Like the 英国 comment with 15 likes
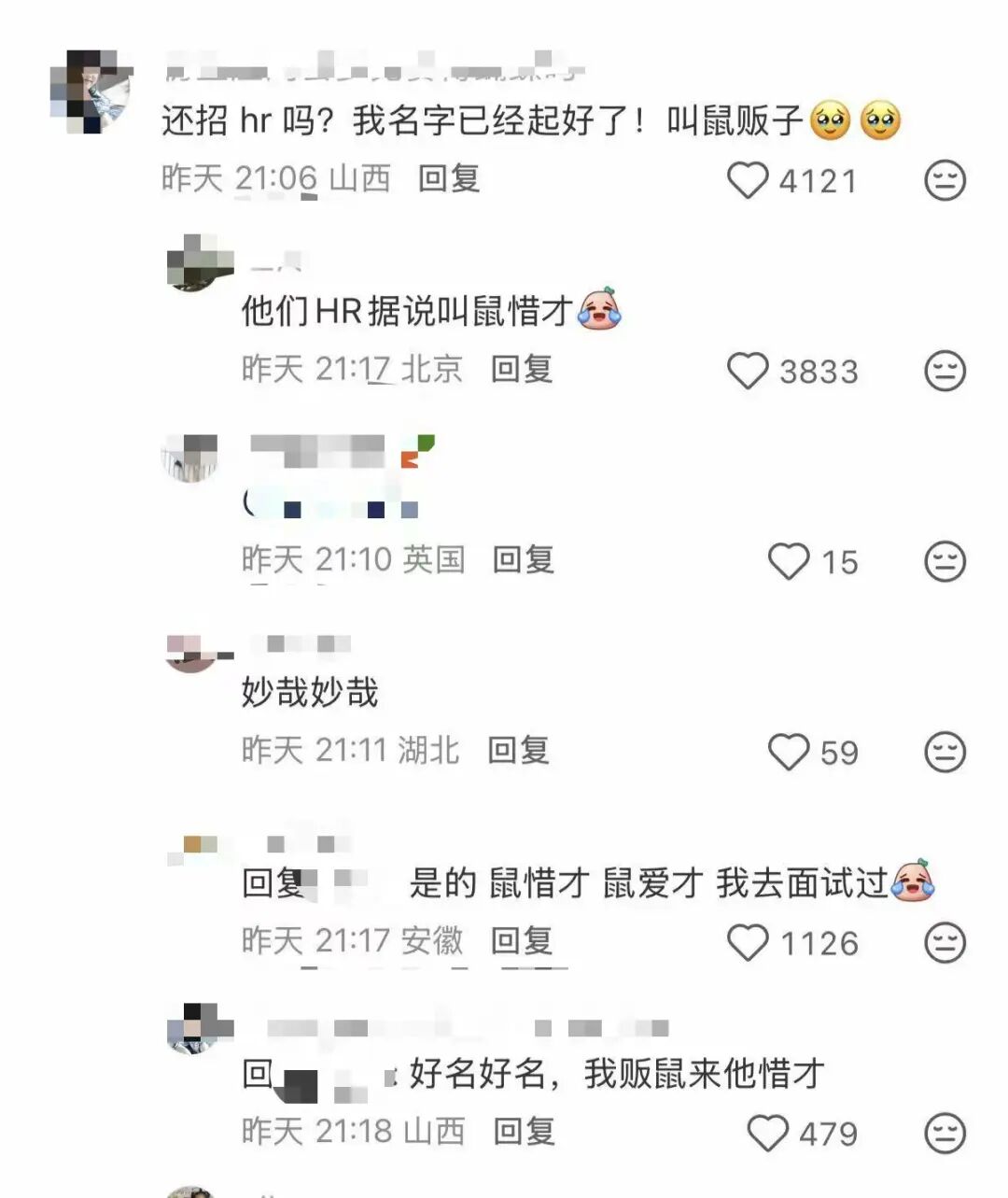Viewport: 1008px width, 1198px height. (789, 561)
